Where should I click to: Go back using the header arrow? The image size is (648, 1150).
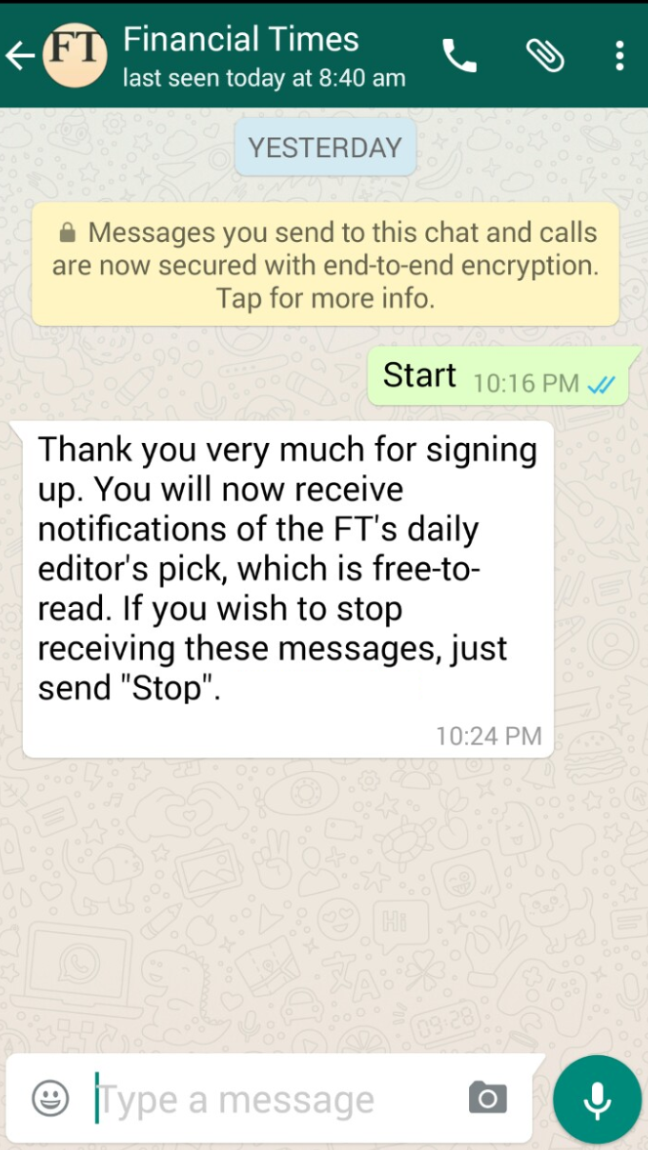[20, 56]
